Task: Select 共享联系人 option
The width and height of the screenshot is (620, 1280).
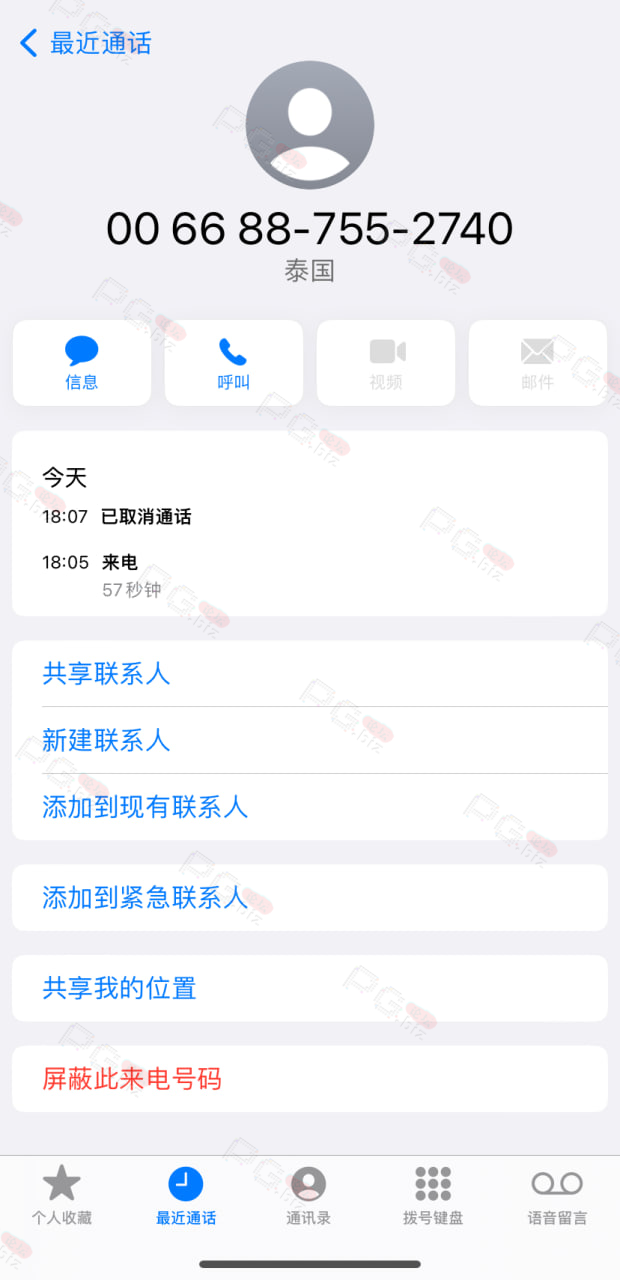Action: tap(310, 674)
